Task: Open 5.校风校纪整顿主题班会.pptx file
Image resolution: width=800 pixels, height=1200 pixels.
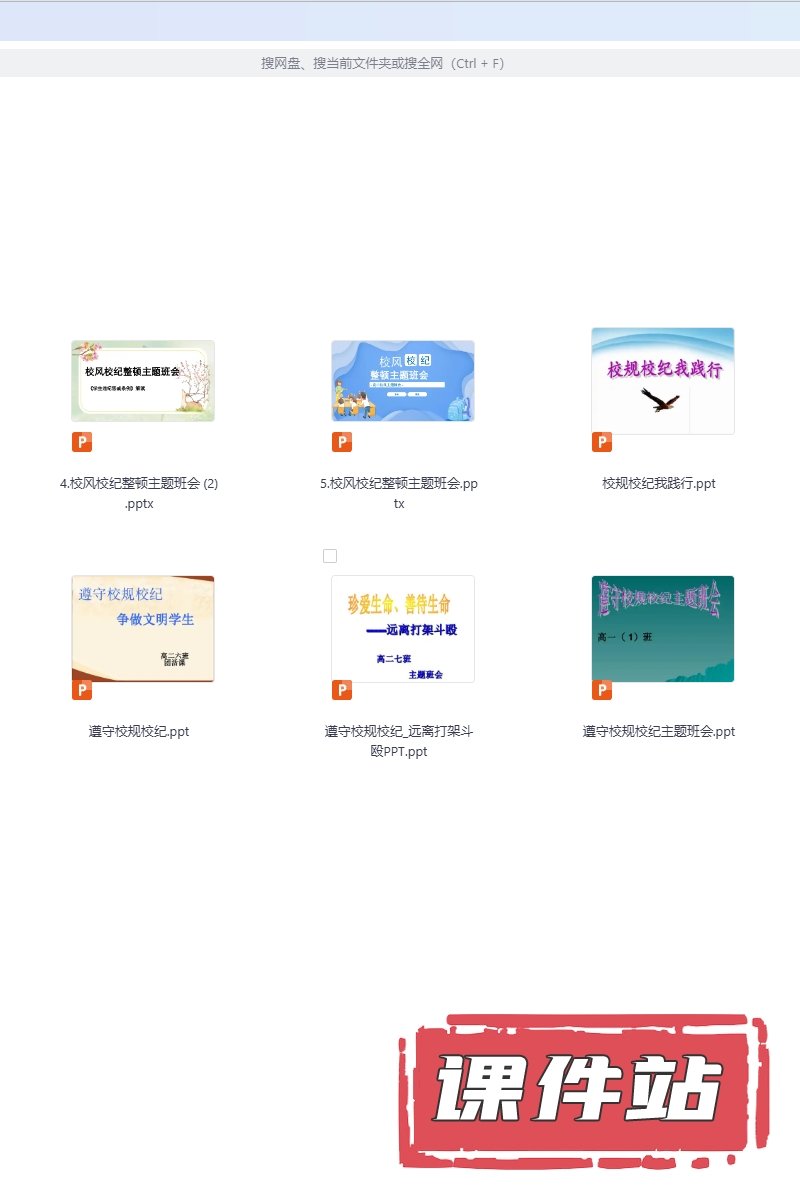Action: (x=402, y=381)
